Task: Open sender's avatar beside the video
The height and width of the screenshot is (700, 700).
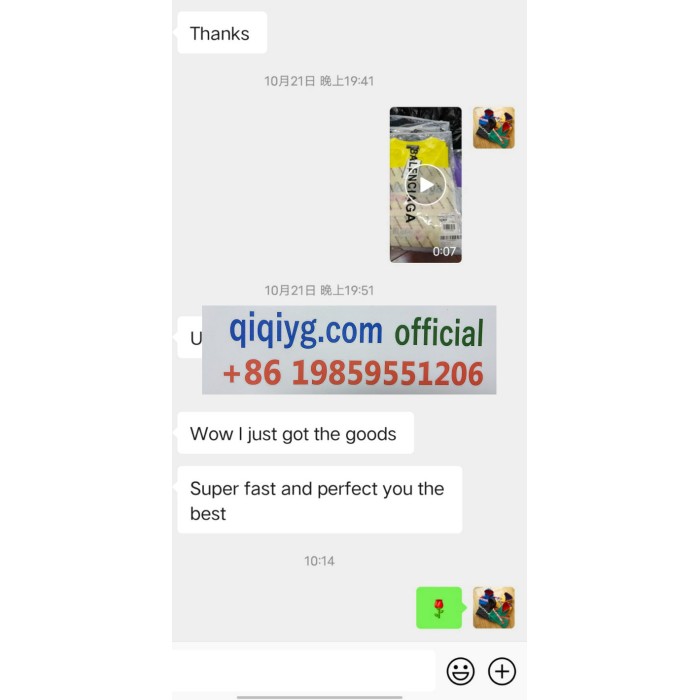Action: (494, 128)
